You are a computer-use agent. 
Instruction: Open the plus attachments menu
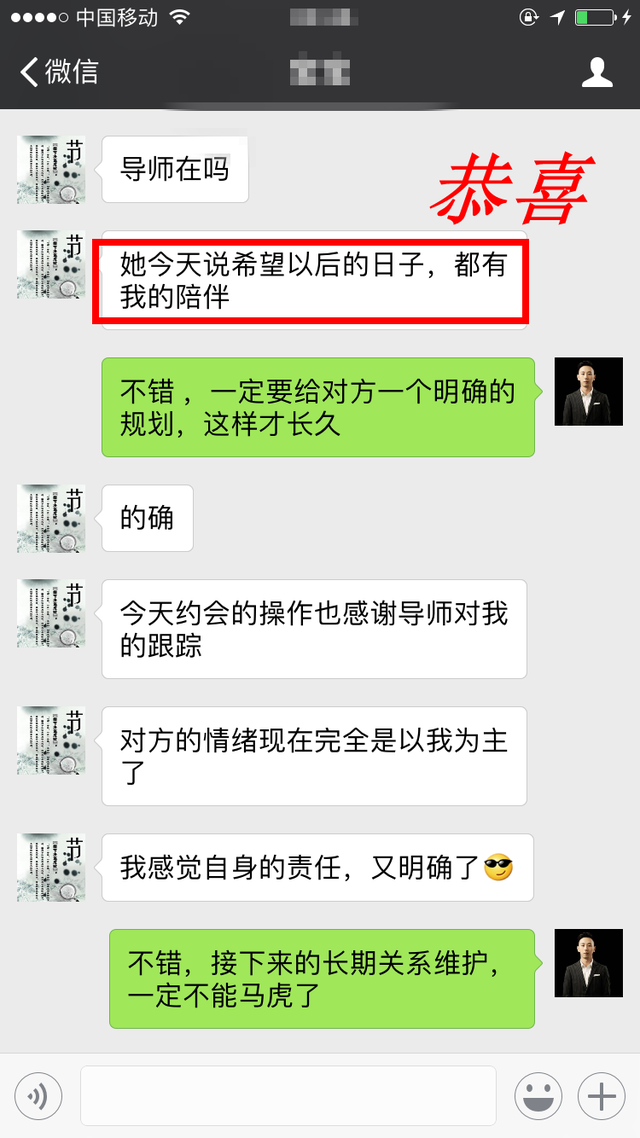point(601,1097)
